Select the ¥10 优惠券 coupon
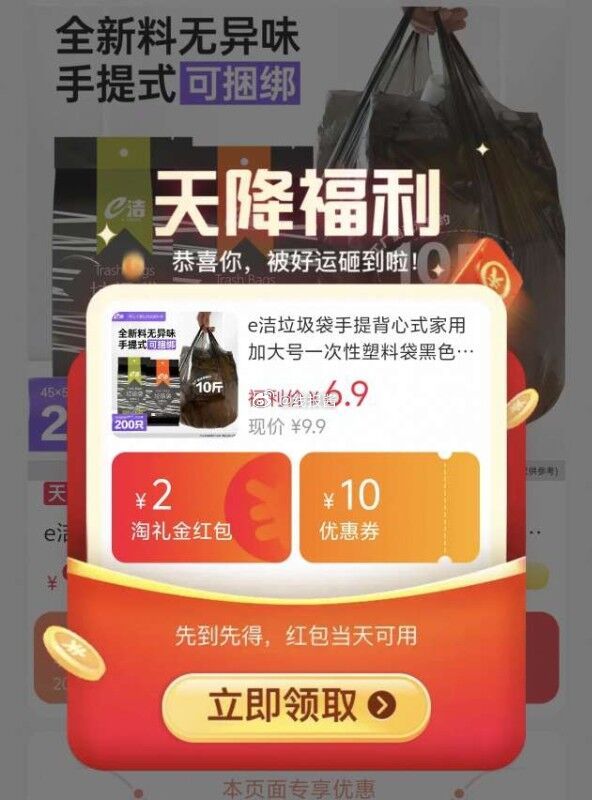Image resolution: width=592 pixels, height=800 pixels. point(389,508)
